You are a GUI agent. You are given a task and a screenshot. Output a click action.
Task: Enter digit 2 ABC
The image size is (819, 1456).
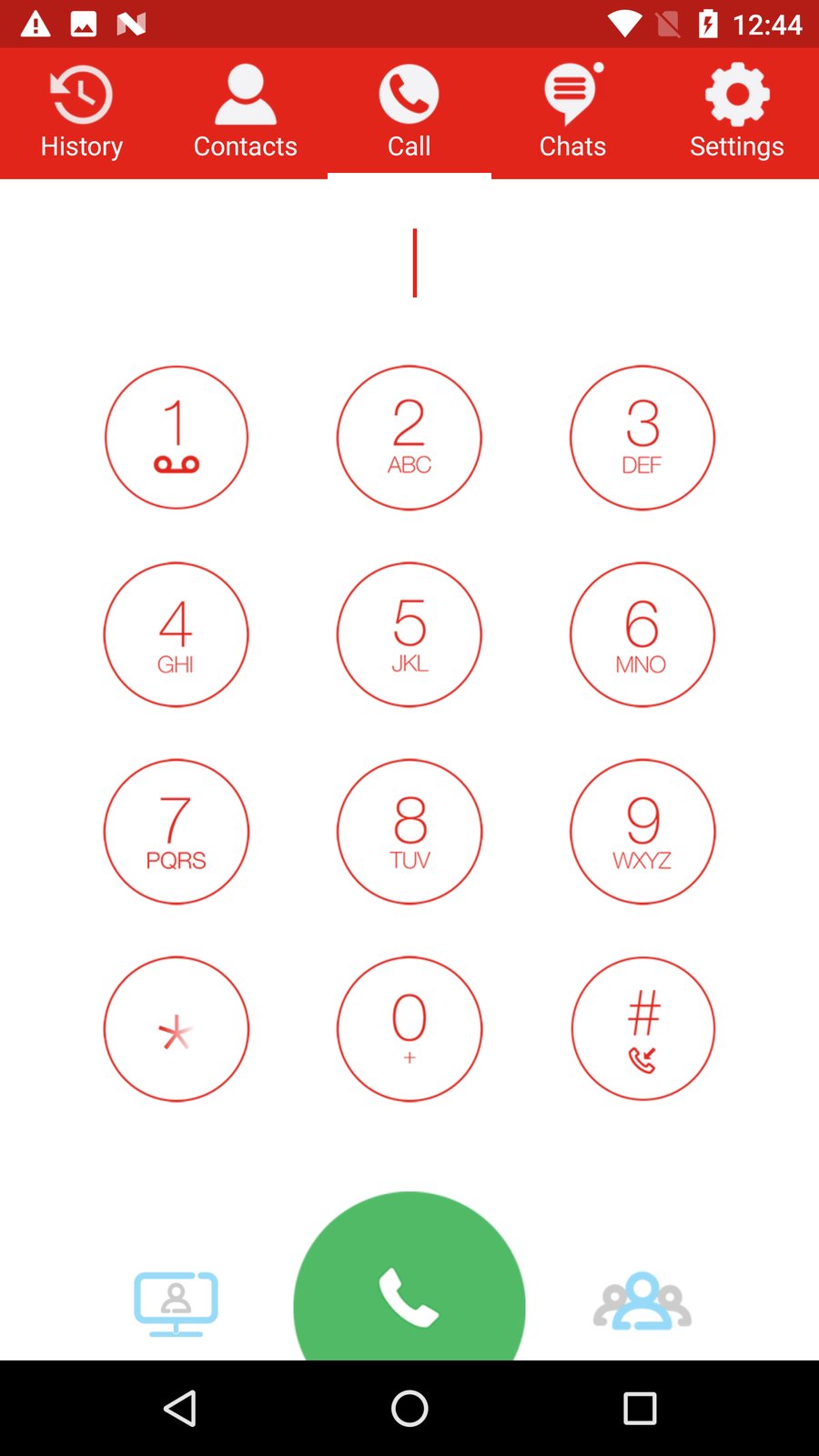click(x=409, y=438)
